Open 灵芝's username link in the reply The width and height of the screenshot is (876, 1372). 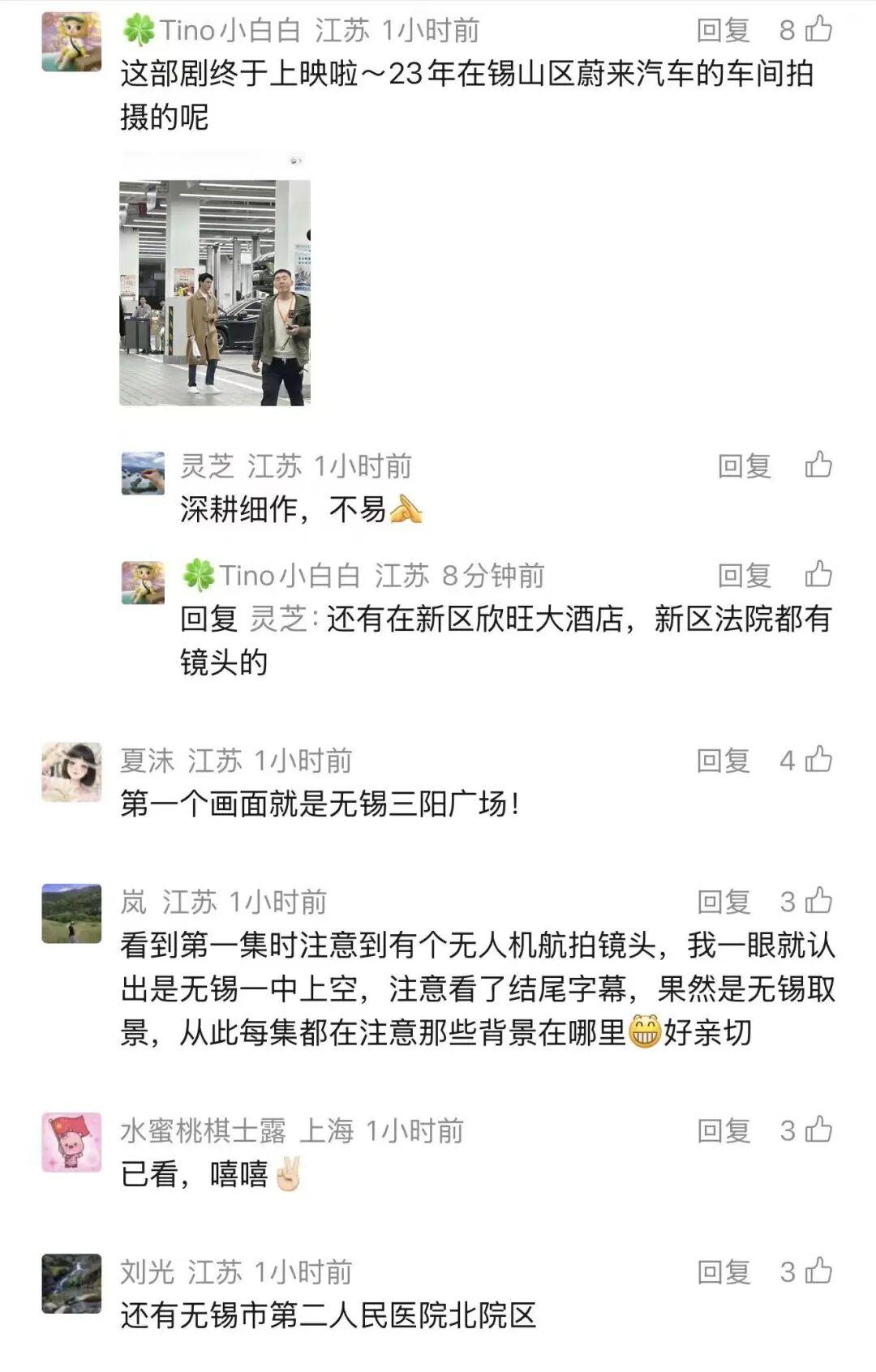(x=277, y=620)
